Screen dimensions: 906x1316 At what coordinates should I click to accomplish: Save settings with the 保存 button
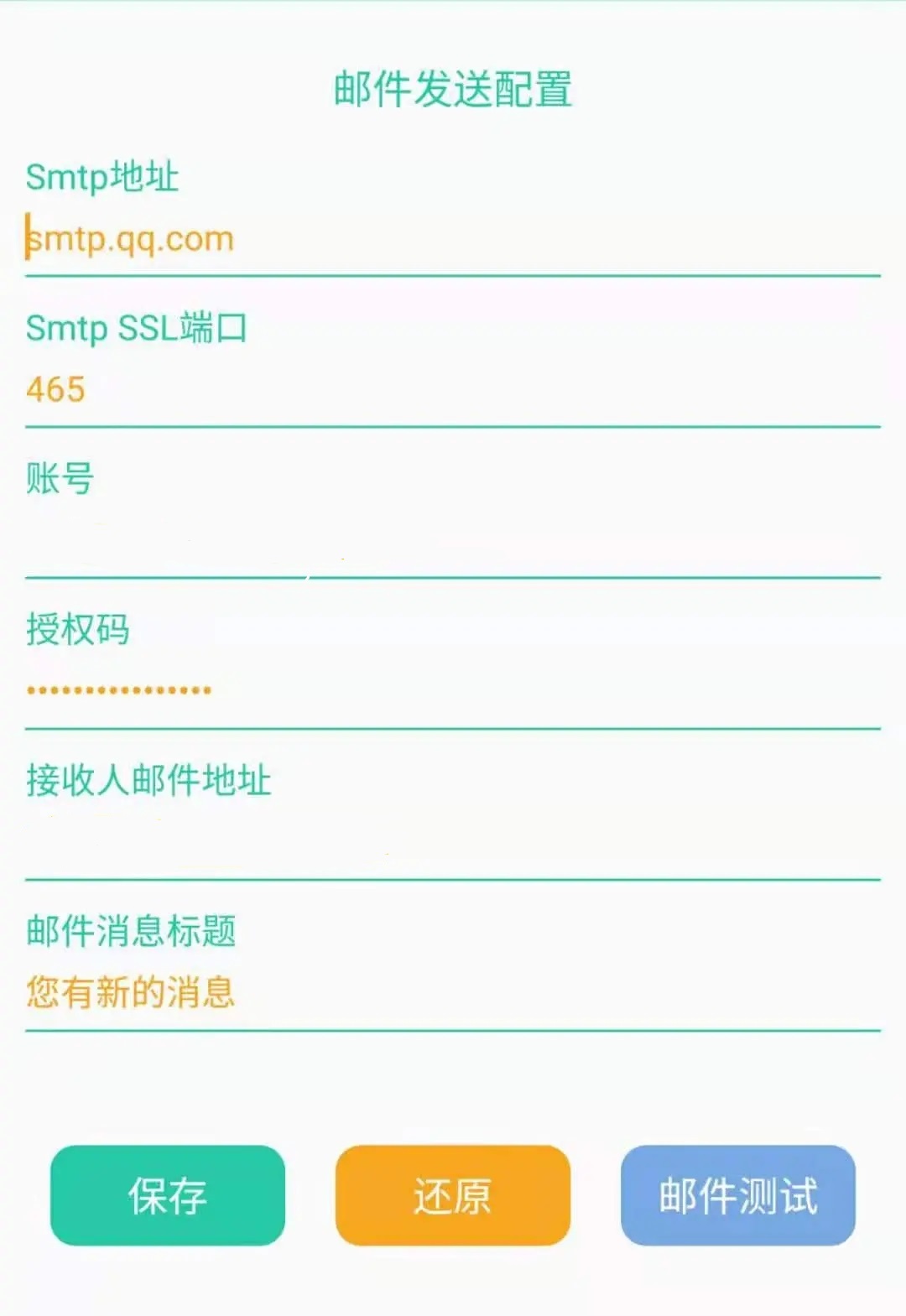pyautogui.click(x=168, y=1195)
